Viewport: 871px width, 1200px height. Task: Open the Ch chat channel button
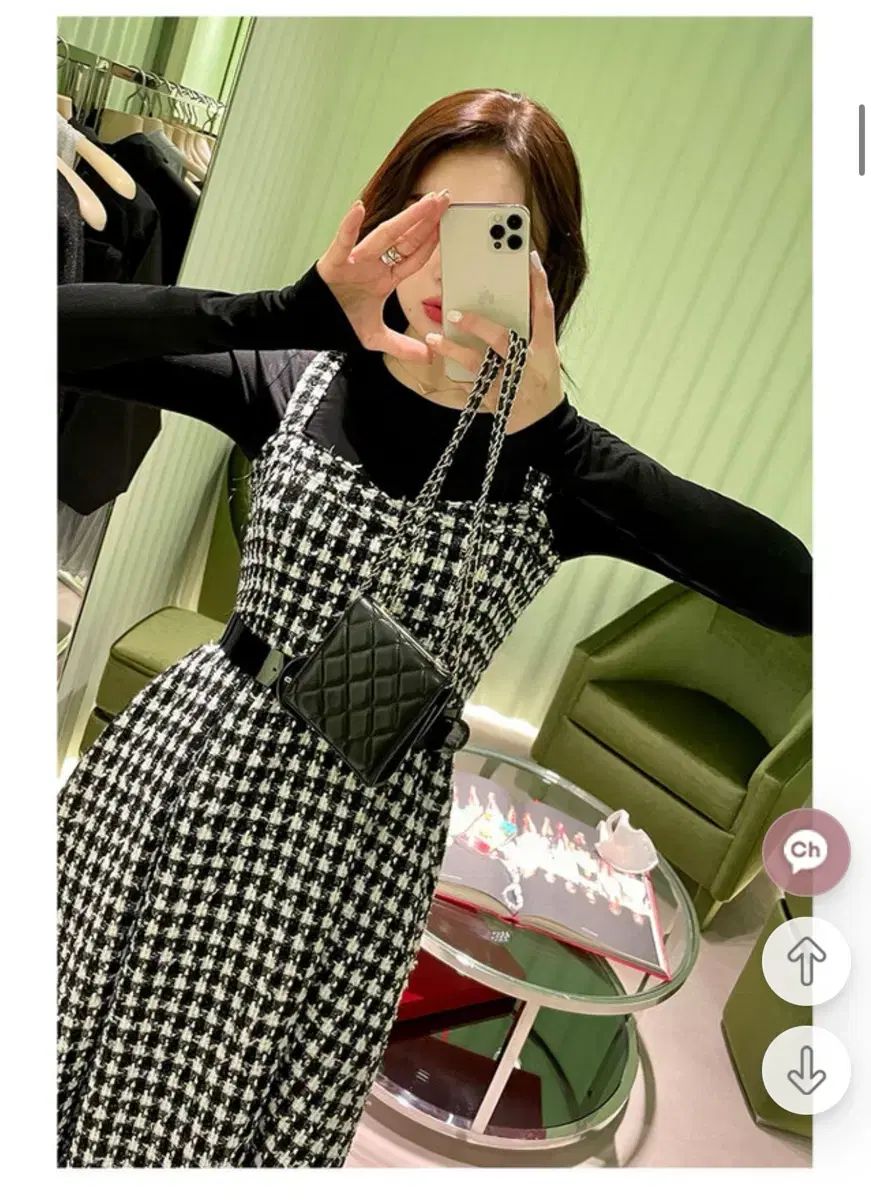tap(806, 852)
